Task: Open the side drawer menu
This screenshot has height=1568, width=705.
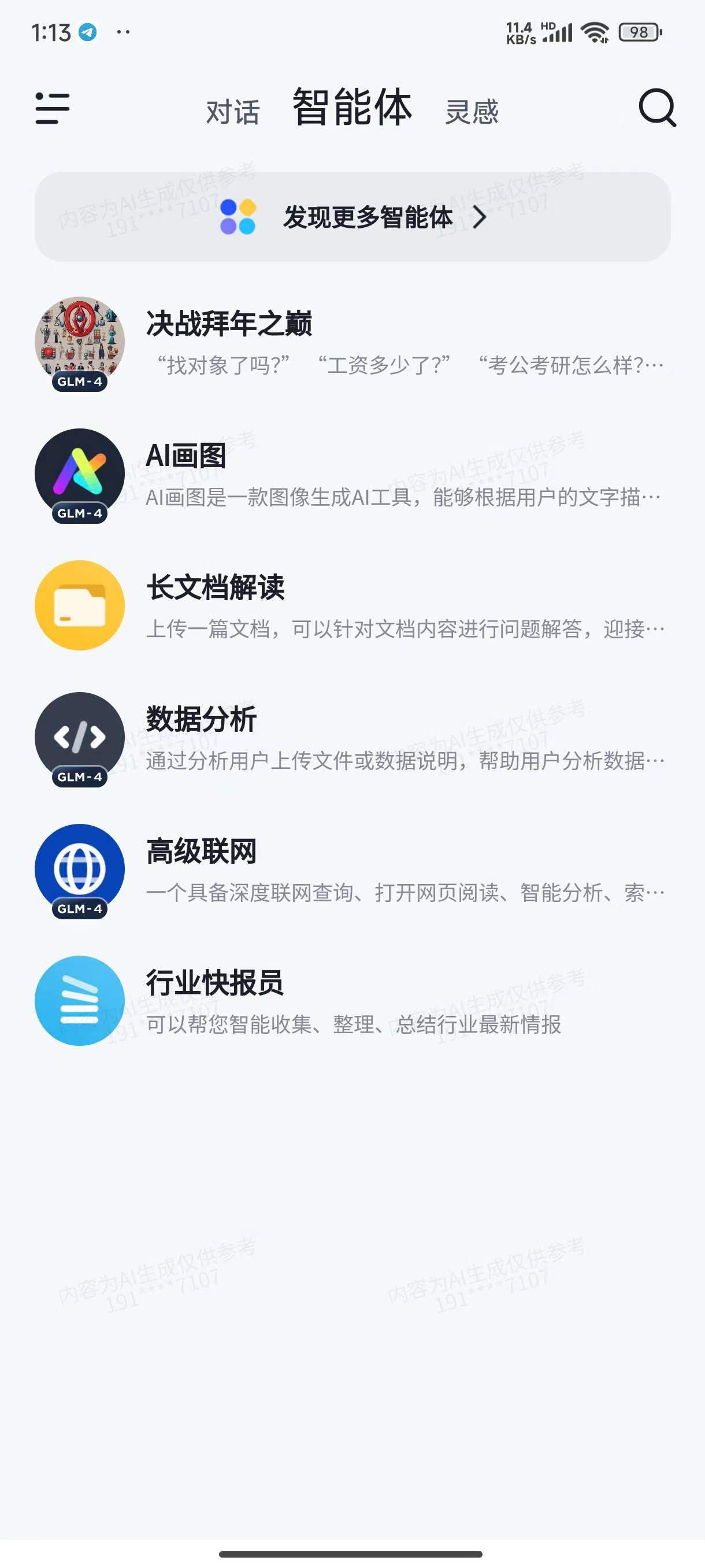Action: click(x=53, y=108)
